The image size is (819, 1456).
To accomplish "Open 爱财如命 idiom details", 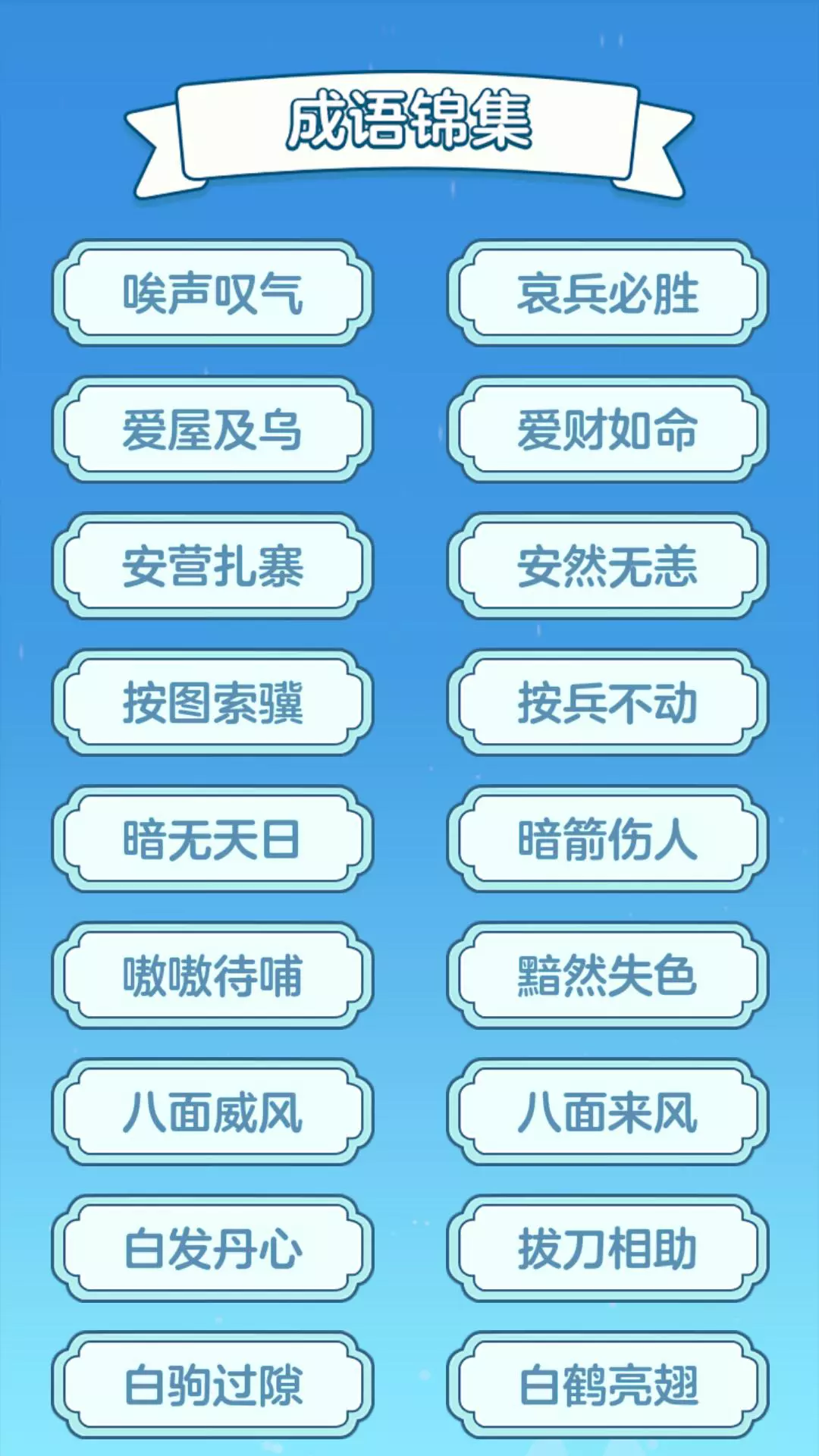I will 607,430.
